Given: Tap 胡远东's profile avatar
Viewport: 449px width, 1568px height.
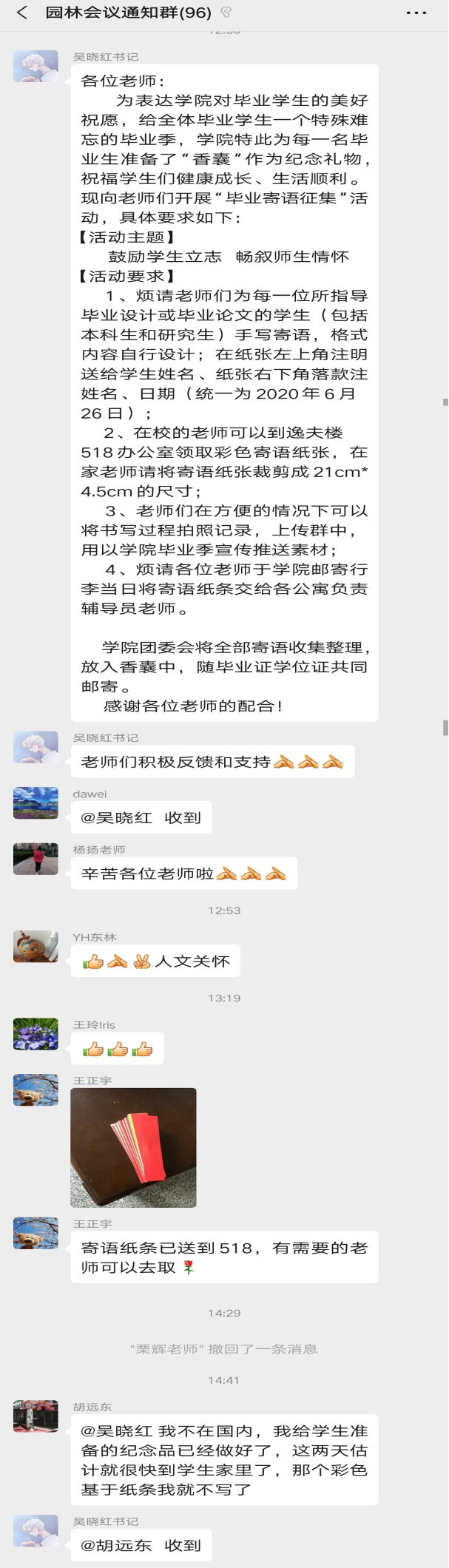Looking at the screenshot, I should (x=36, y=1416).
